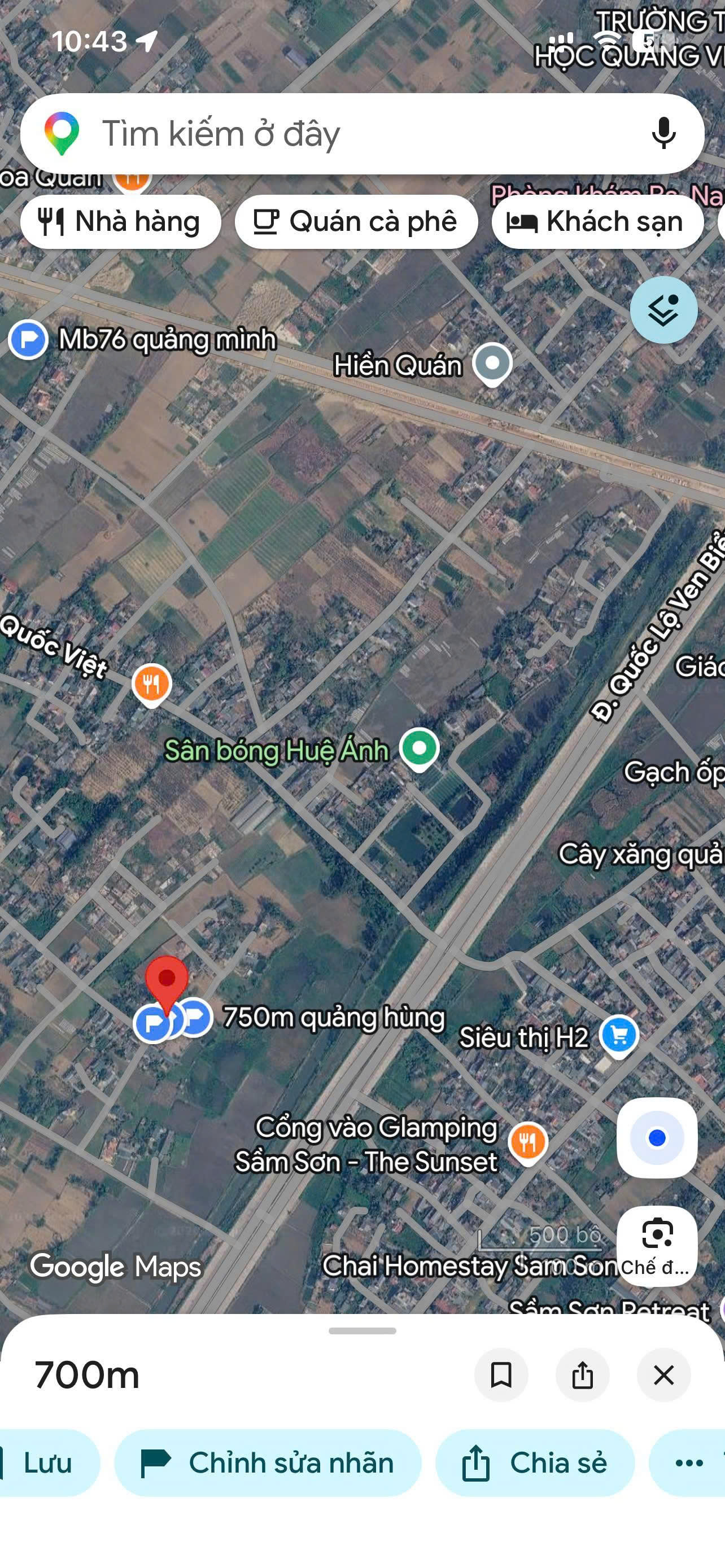Screen dimensions: 725x1568
Task: Tap the Lưu chip
Action: point(47,1462)
